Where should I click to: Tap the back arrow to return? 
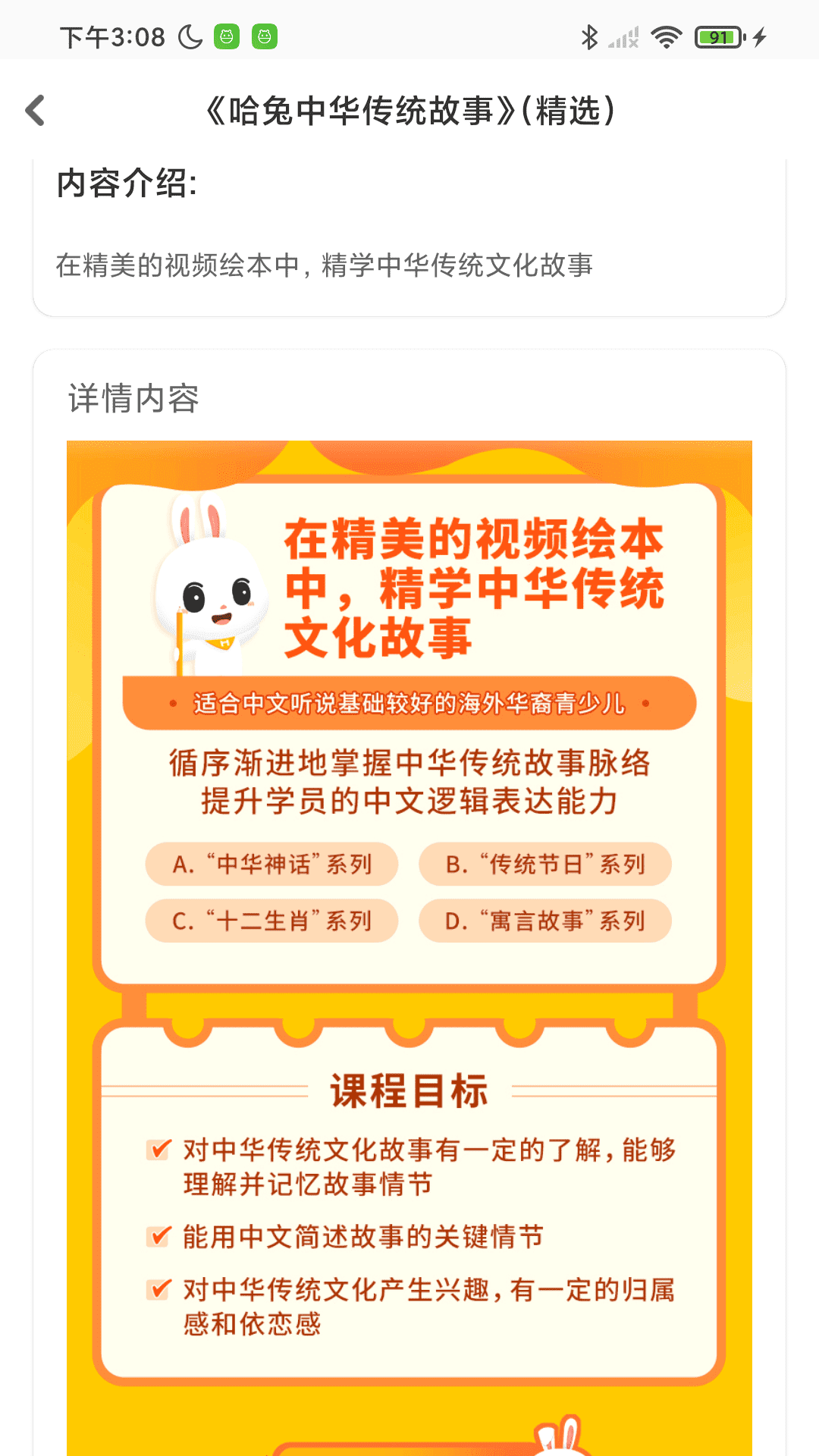click(x=34, y=111)
